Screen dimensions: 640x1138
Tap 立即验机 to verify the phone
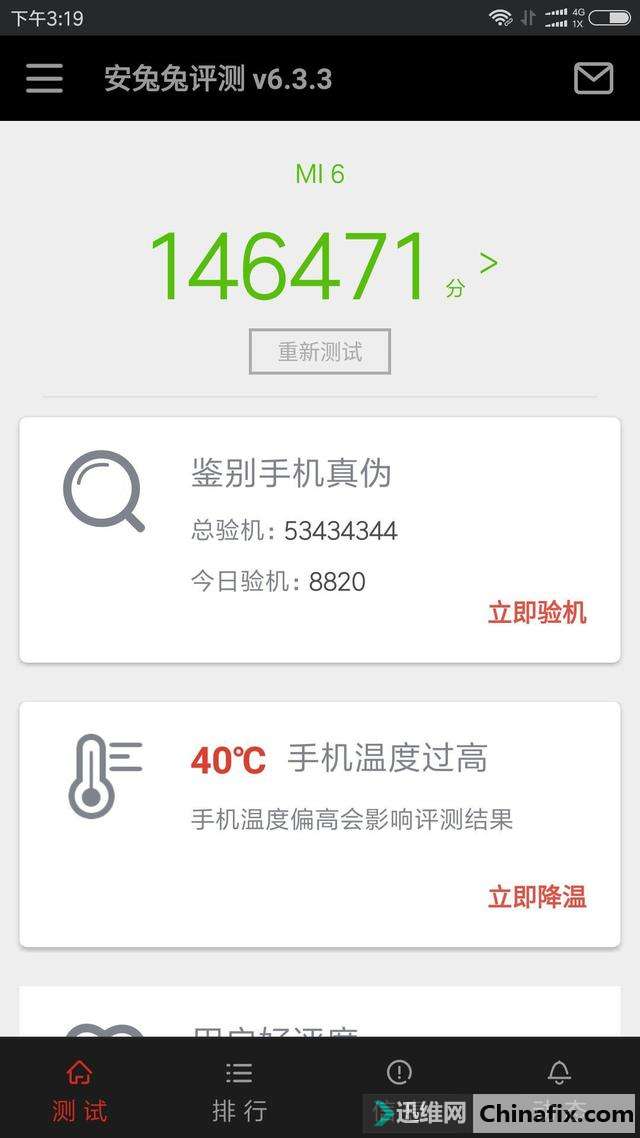pyautogui.click(x=537, y=613)
